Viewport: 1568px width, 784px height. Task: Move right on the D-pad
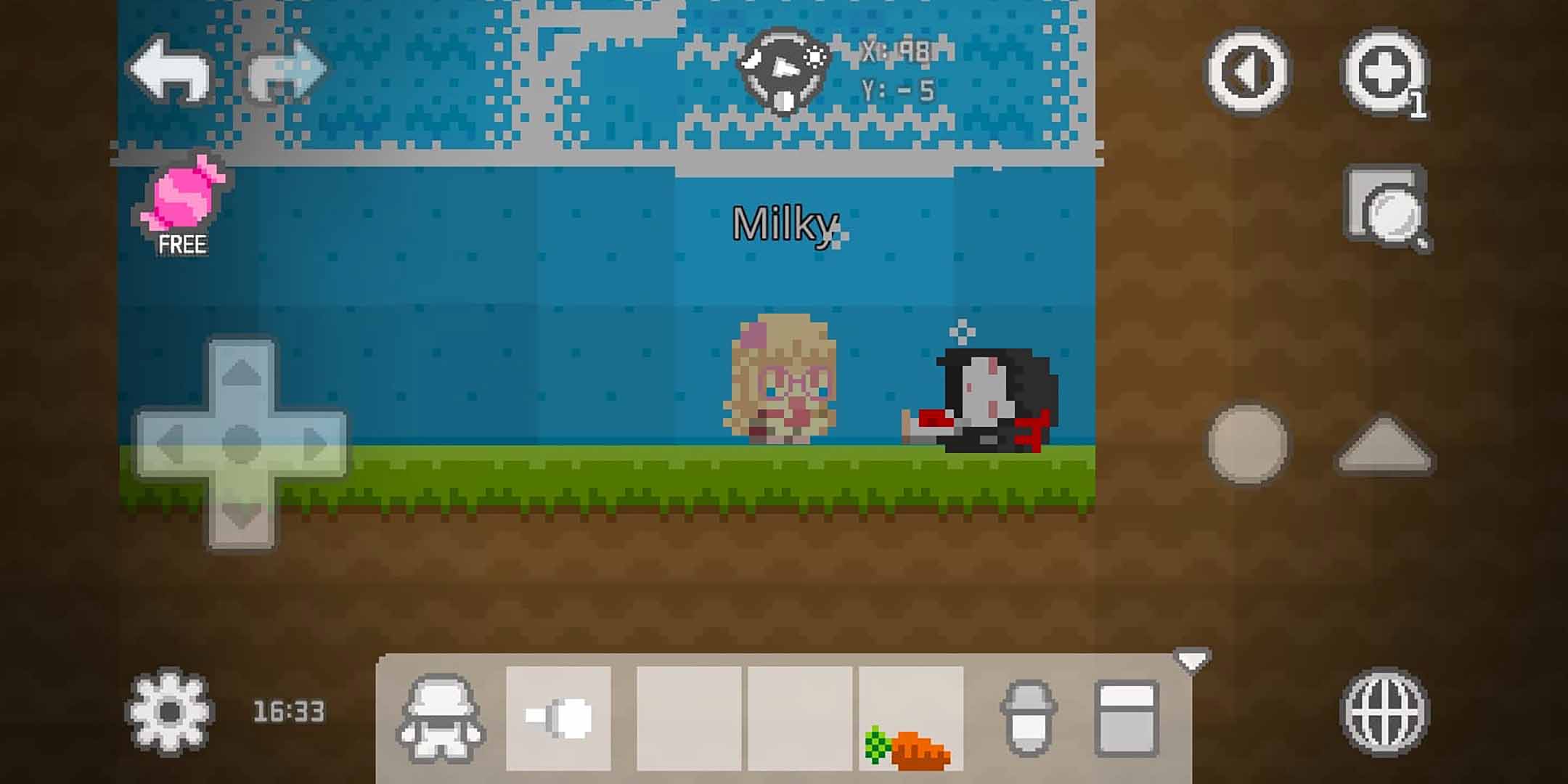point(315,443)
